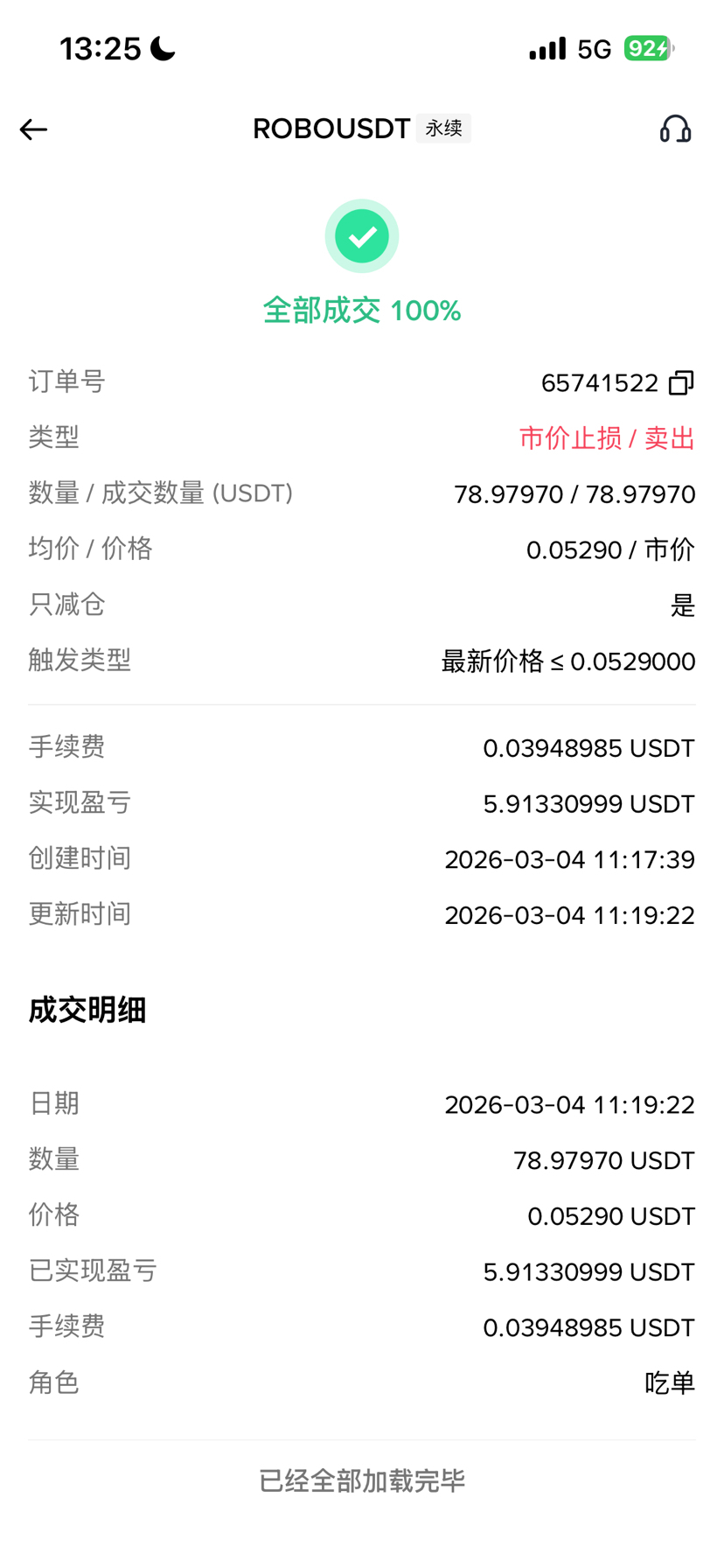
Task: Open customer support headset icon
Action: pos(675,129)
